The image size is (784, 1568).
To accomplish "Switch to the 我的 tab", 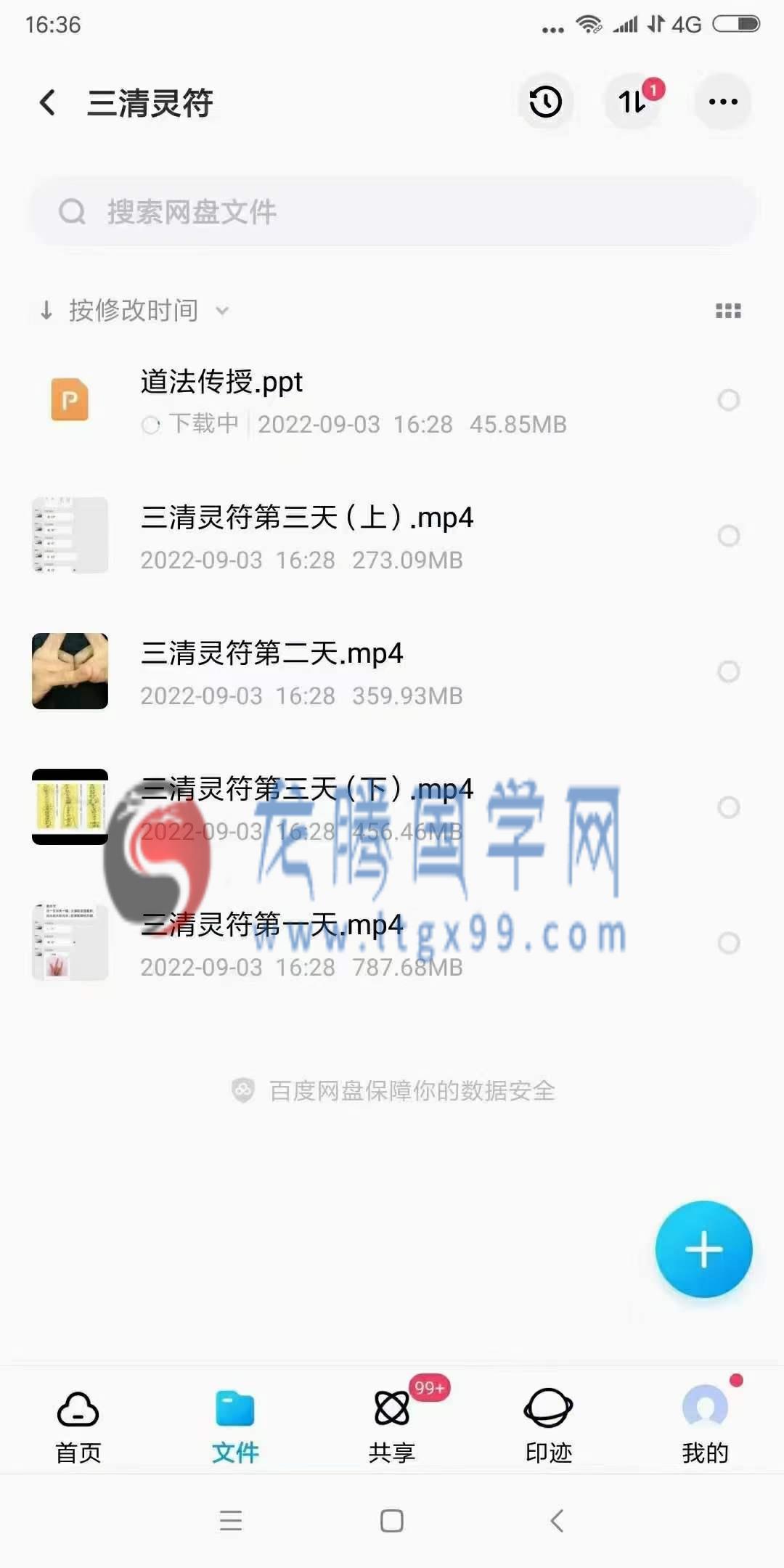I will [x=705, y=1426].
